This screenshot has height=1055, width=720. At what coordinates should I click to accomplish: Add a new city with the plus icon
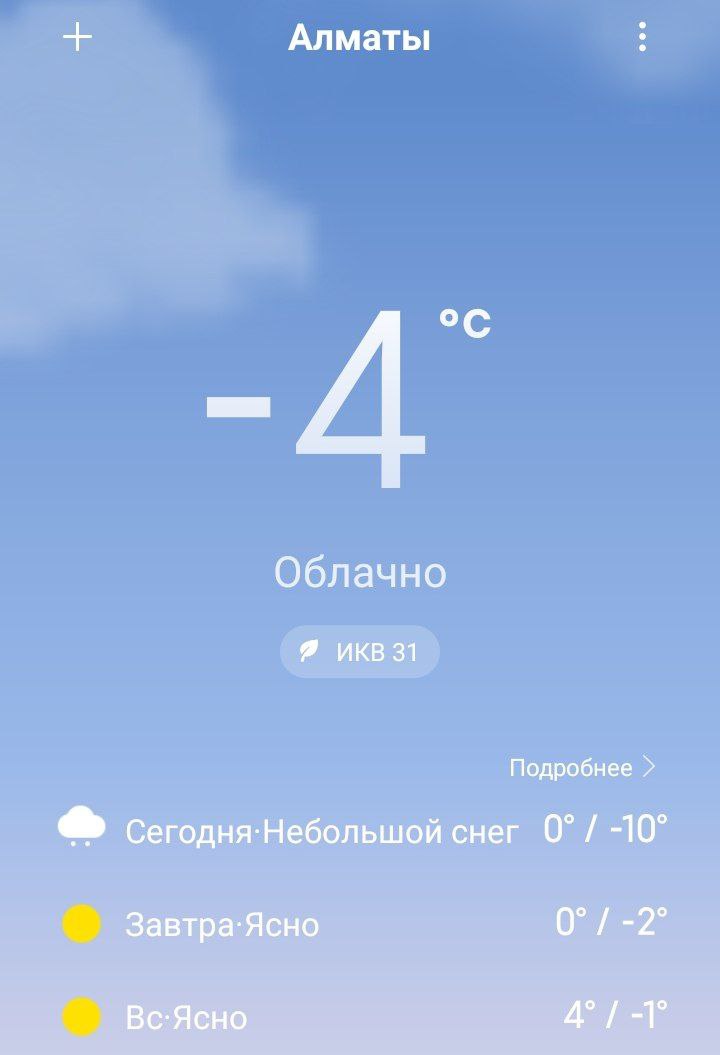click(77, 38)
